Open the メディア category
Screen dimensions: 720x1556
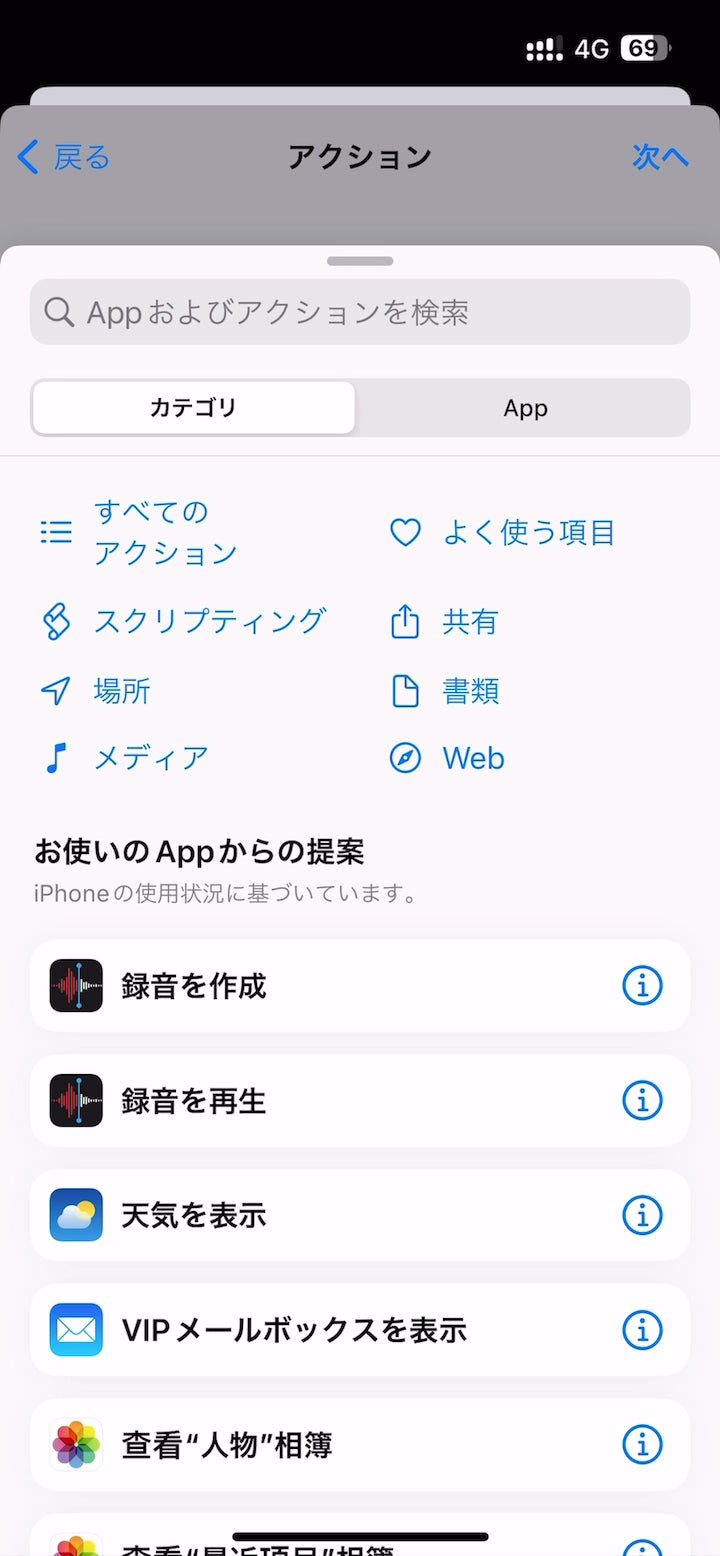point(150,758)
